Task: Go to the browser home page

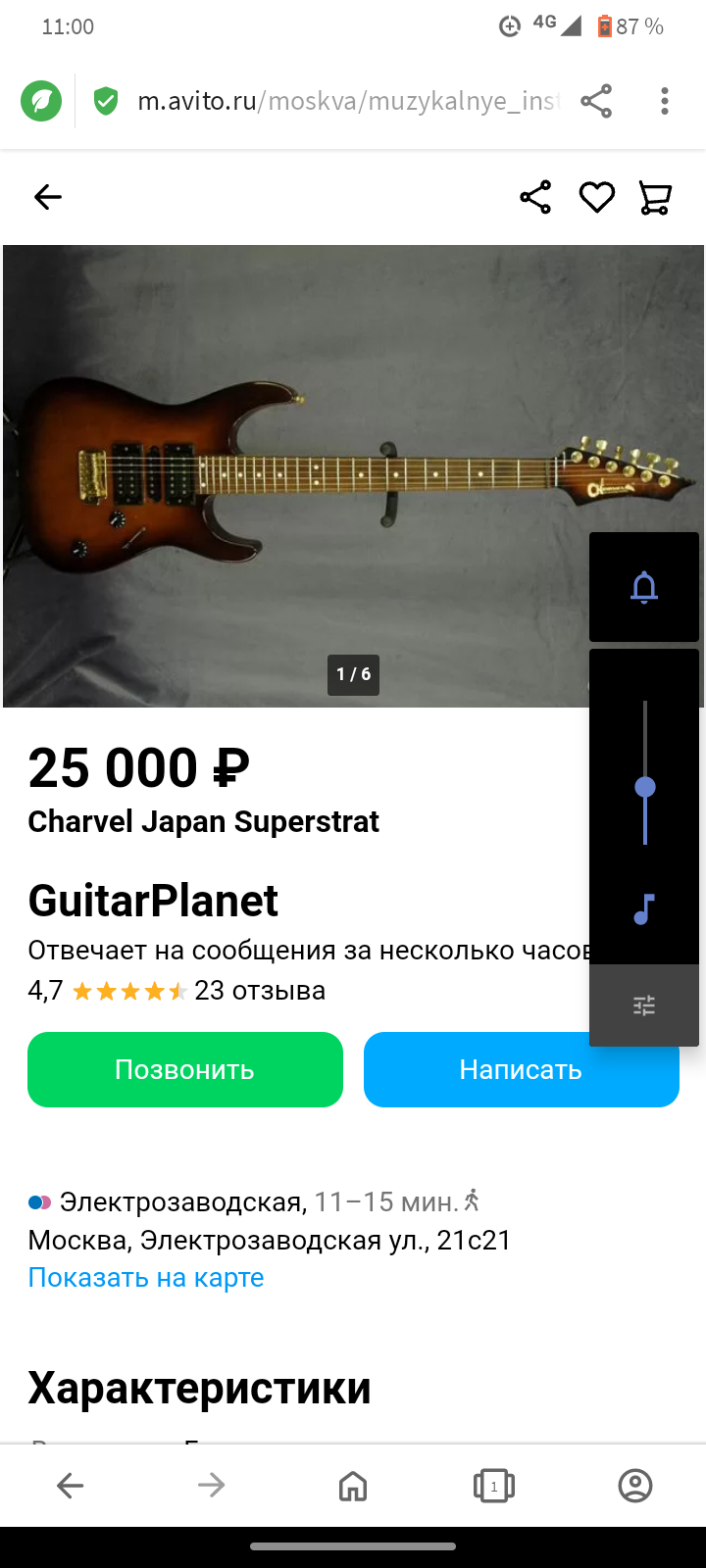Action: click(353, 1486)
